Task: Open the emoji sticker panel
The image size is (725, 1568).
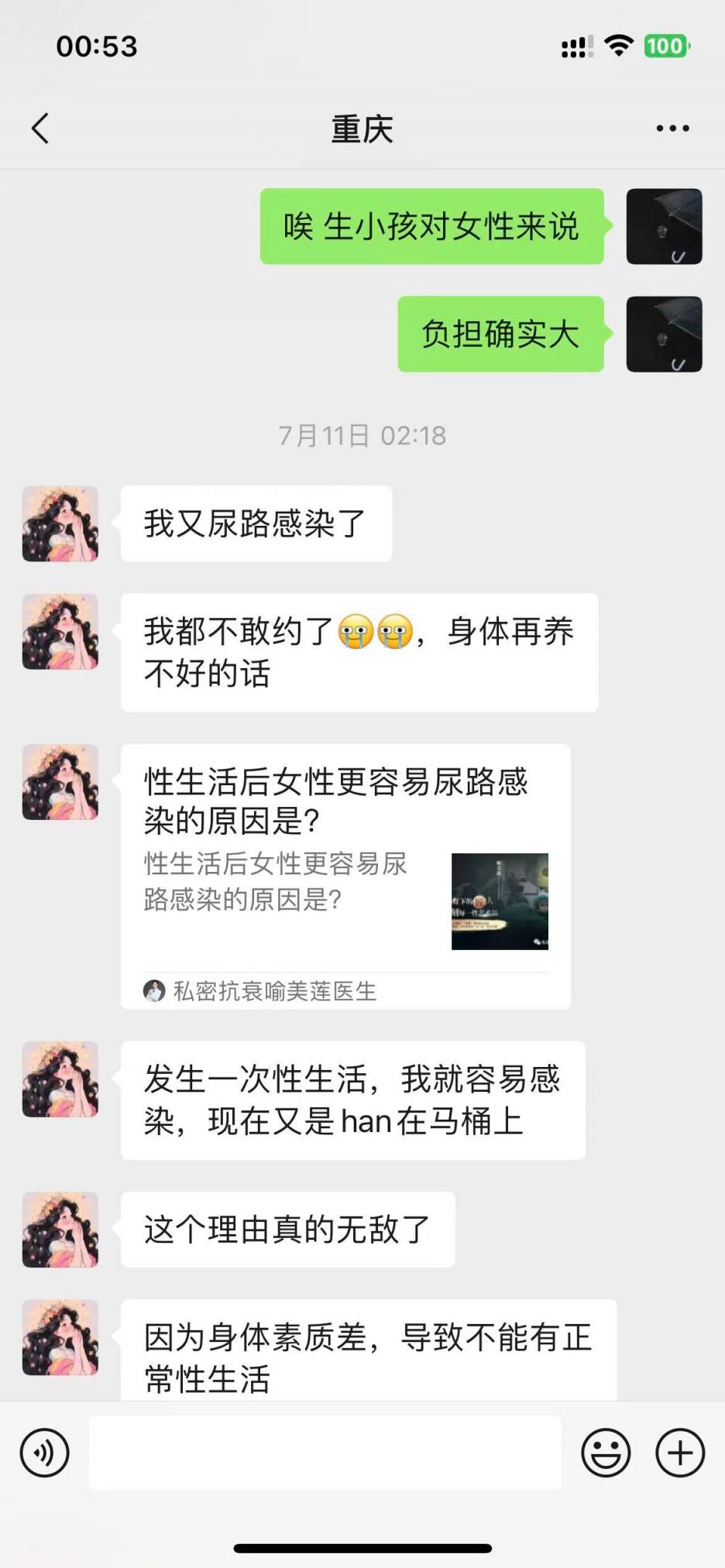Action: [x=606, y=1453]
